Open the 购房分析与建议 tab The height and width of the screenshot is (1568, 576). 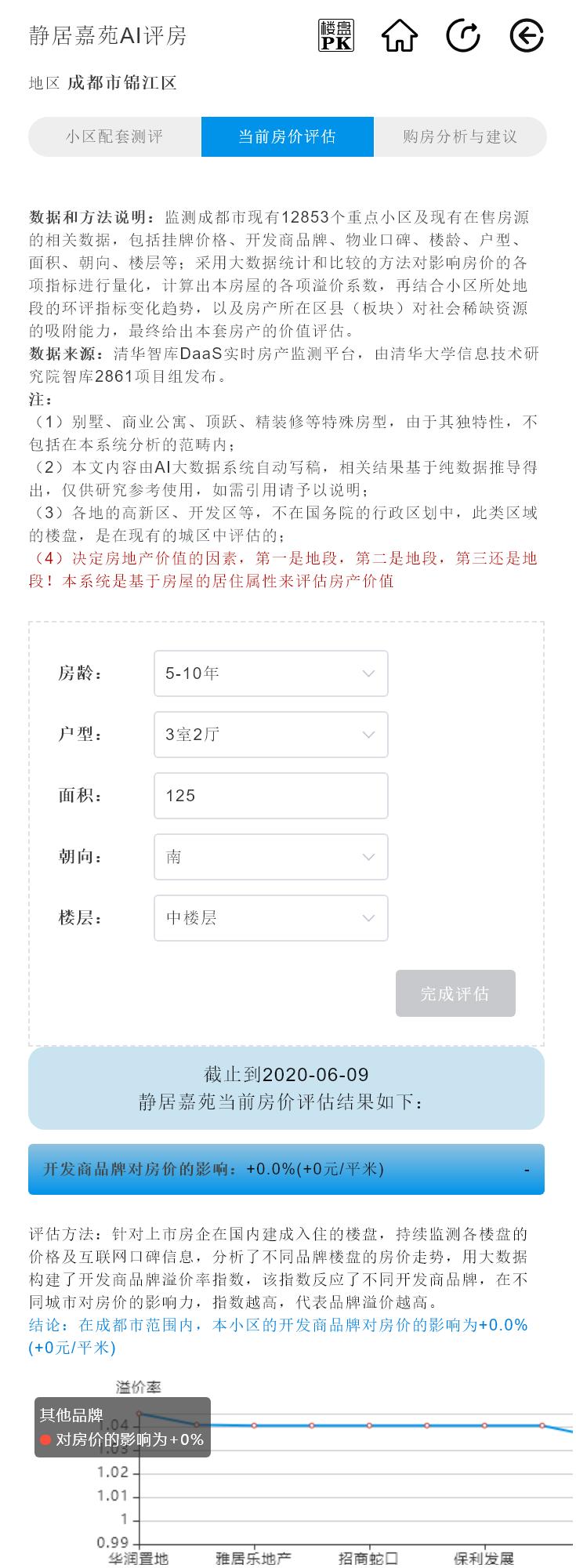[x=460, y=136]
